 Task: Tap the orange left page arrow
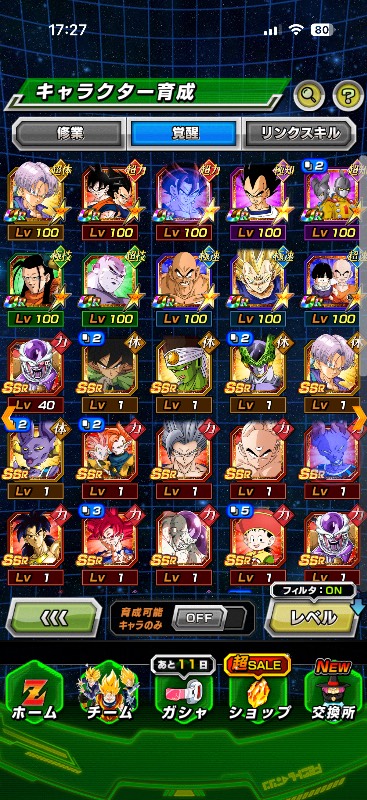[x=7, y=417]
